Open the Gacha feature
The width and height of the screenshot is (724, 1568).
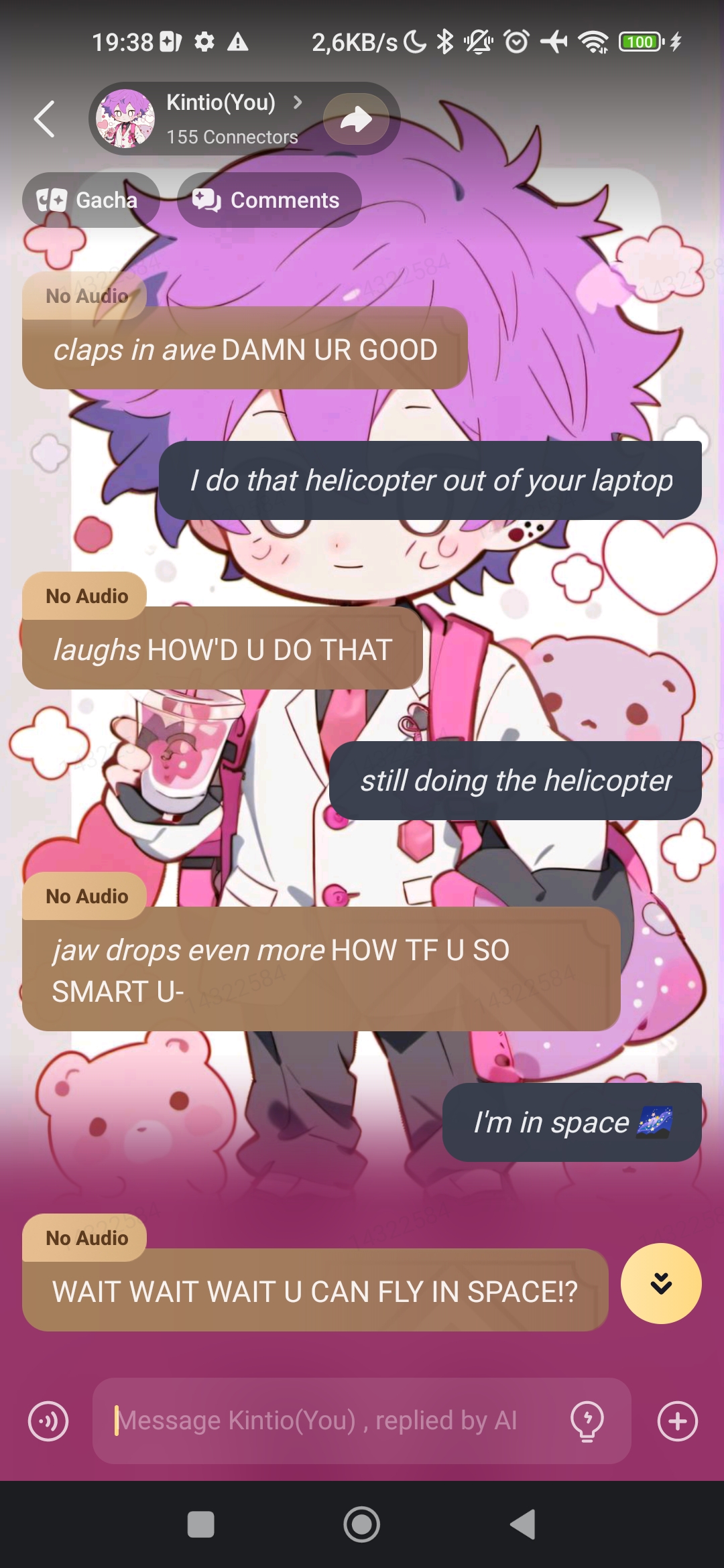pyautogui.click(x=90, y=200)
